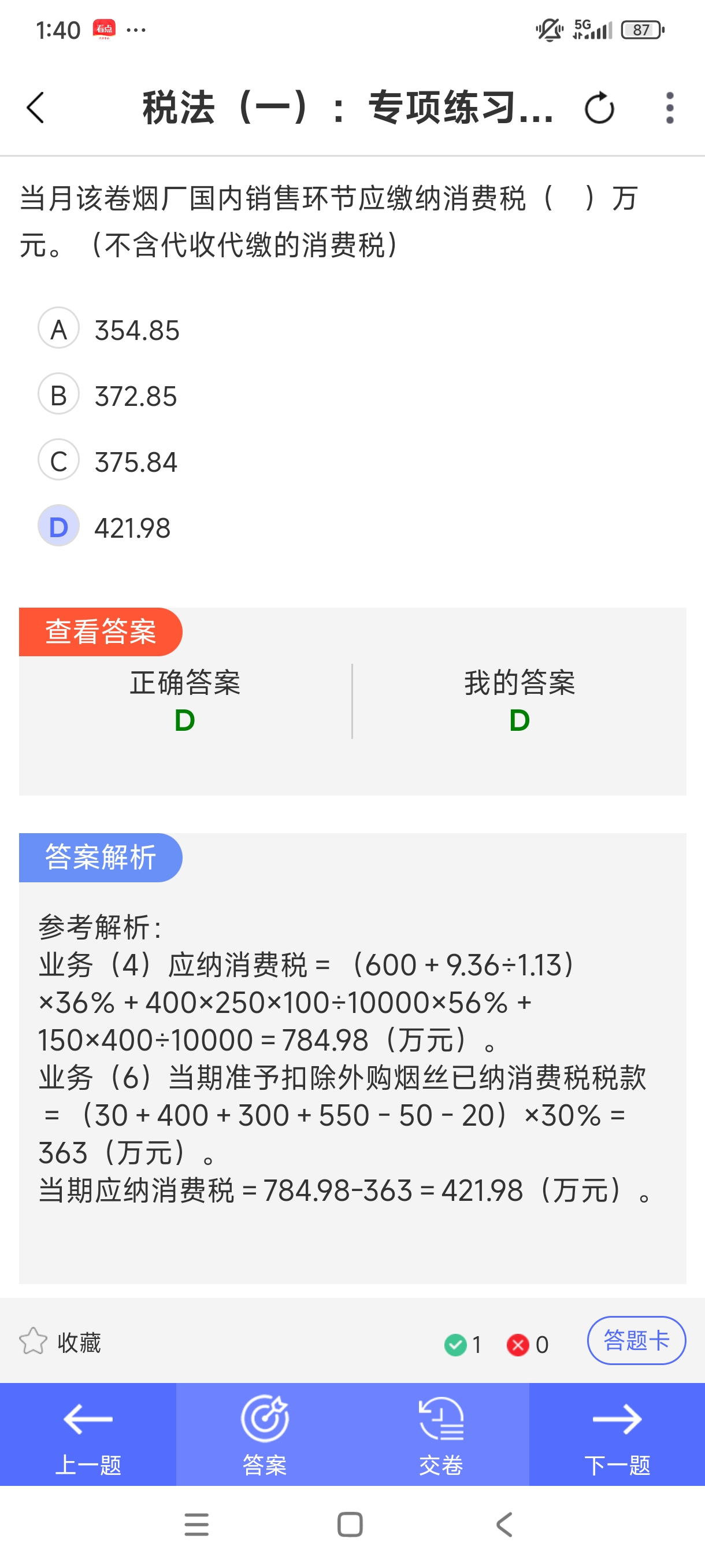Tap the system home button
The width and height of the screenshot is (705, 1568).
(350, 1525)
